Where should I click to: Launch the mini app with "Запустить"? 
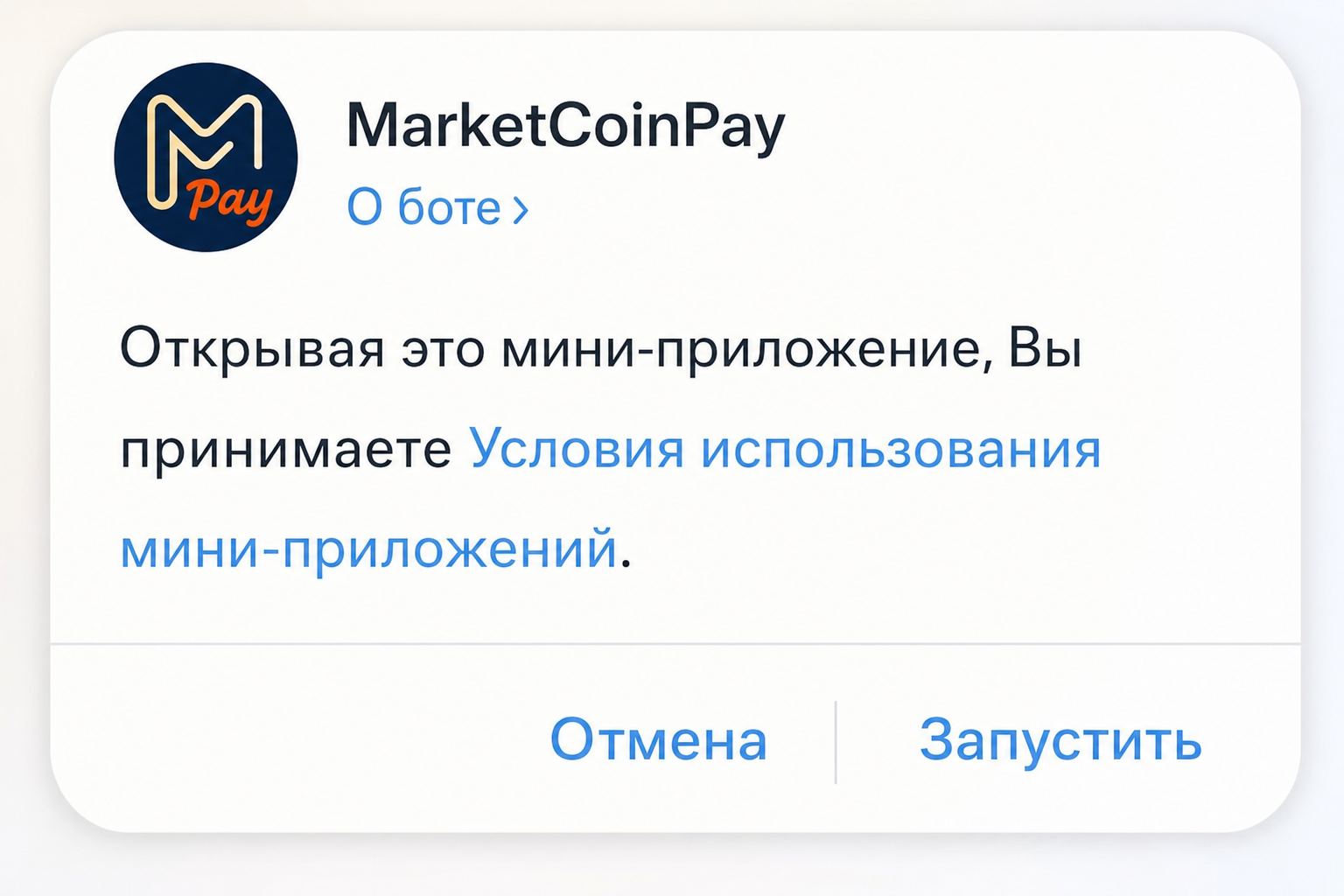(x=1060, y=740)
